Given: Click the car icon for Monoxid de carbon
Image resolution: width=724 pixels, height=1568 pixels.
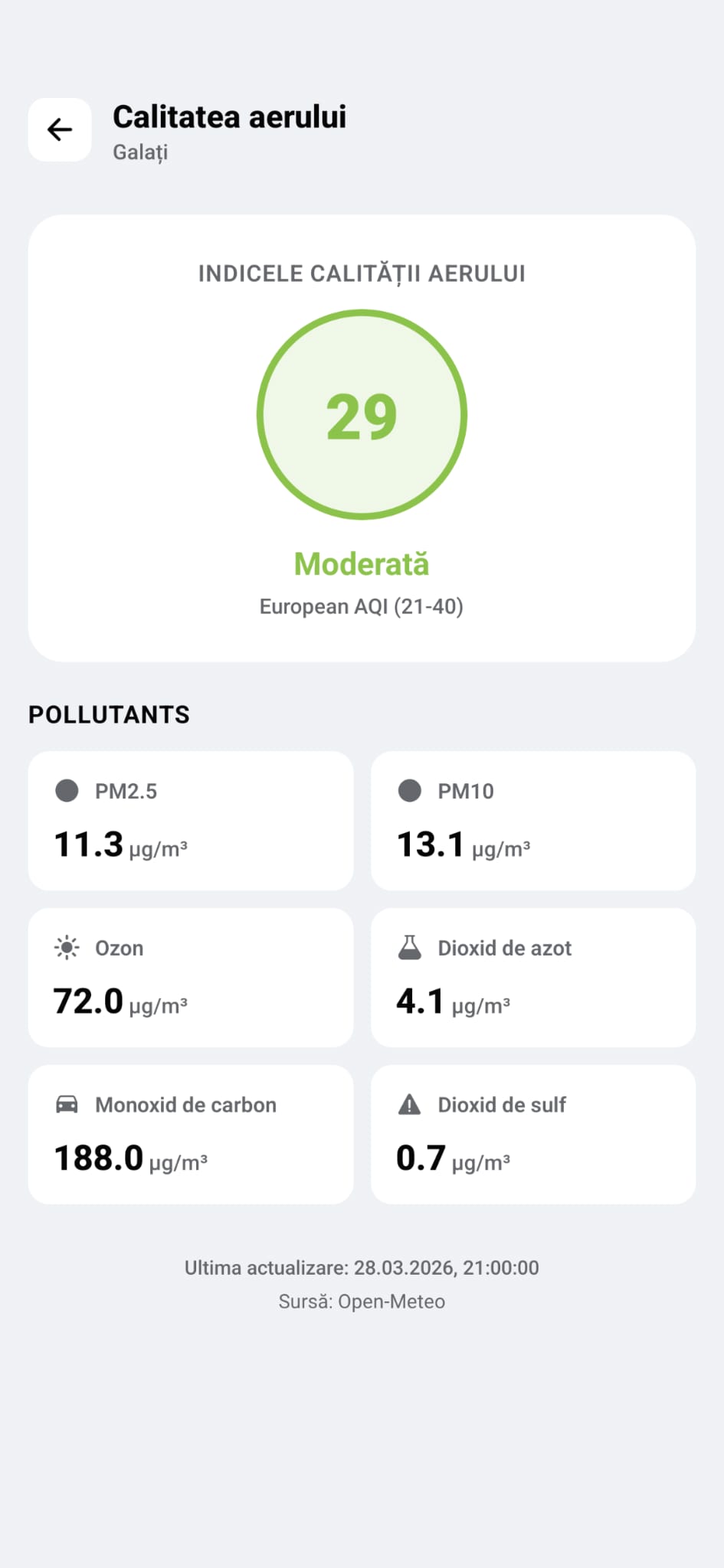Looking at the screenshot, I should pyautogui.click(x=67, y=1106).
